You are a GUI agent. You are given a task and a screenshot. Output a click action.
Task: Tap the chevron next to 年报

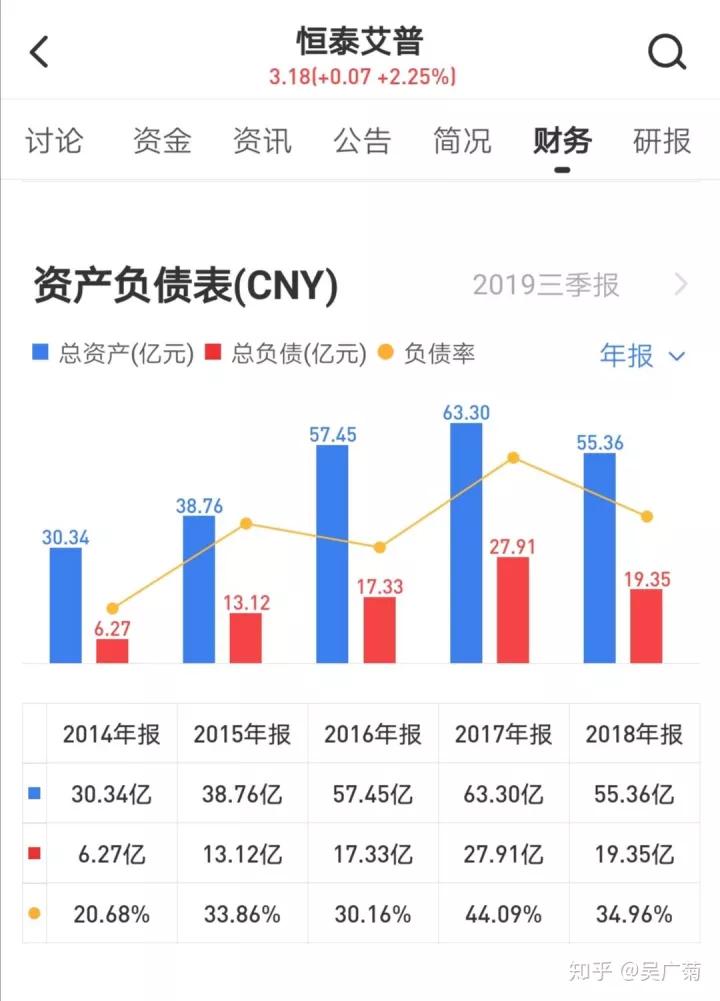point(678,358)
